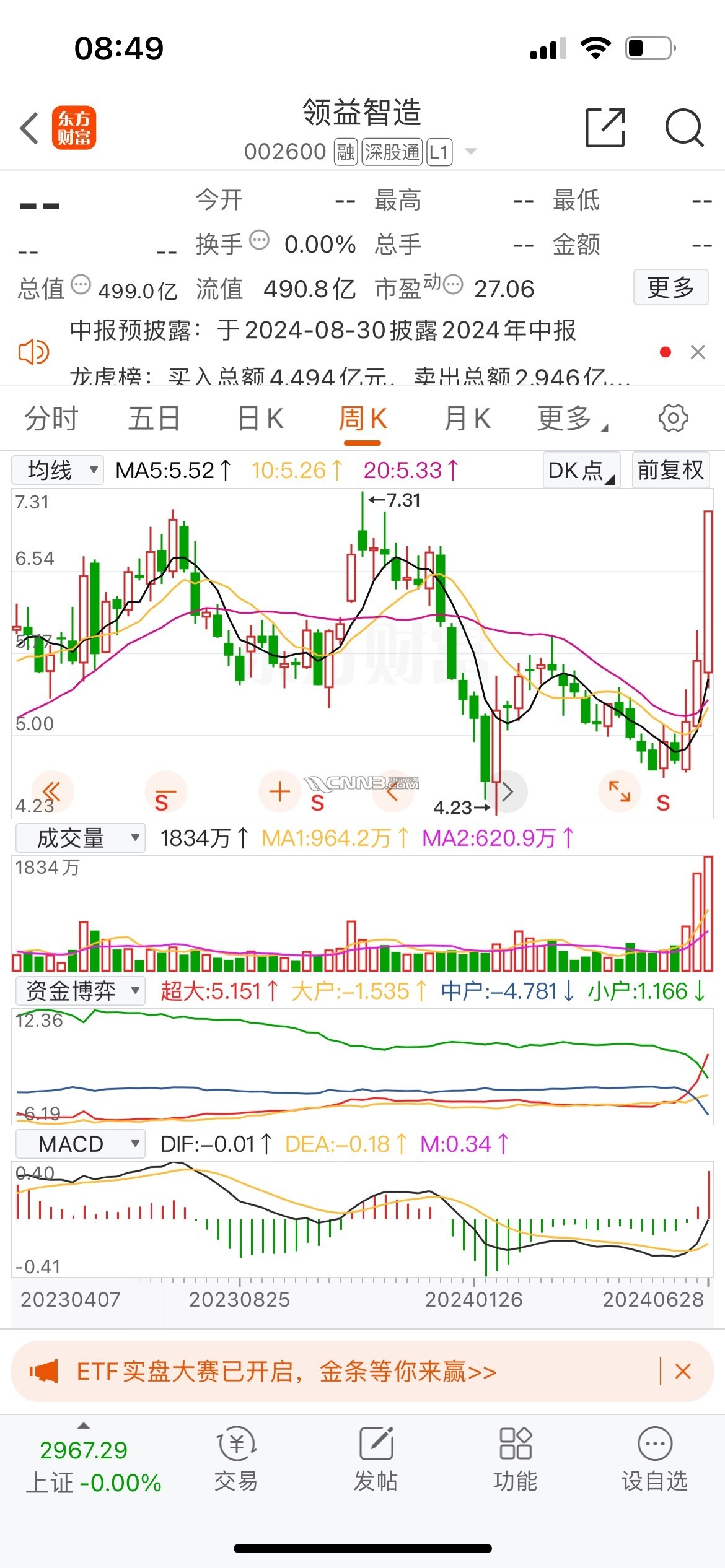Go back to the previous page

click(29, 129)
